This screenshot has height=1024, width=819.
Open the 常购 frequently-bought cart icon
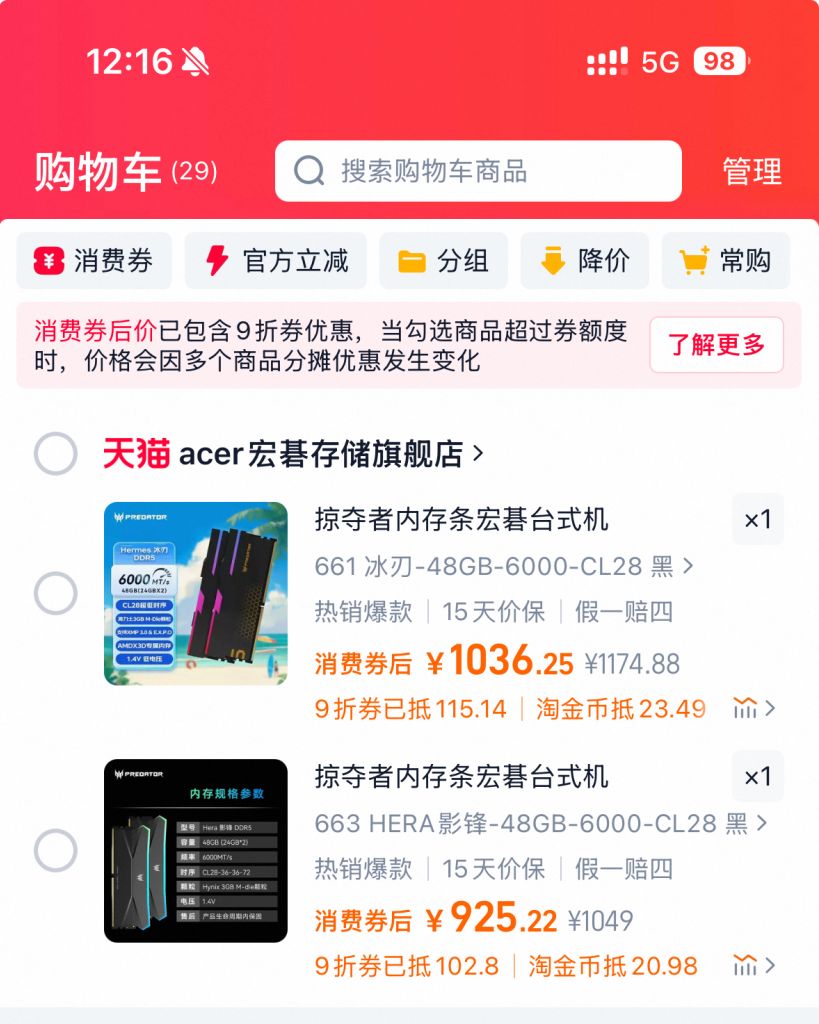(693, 260)
